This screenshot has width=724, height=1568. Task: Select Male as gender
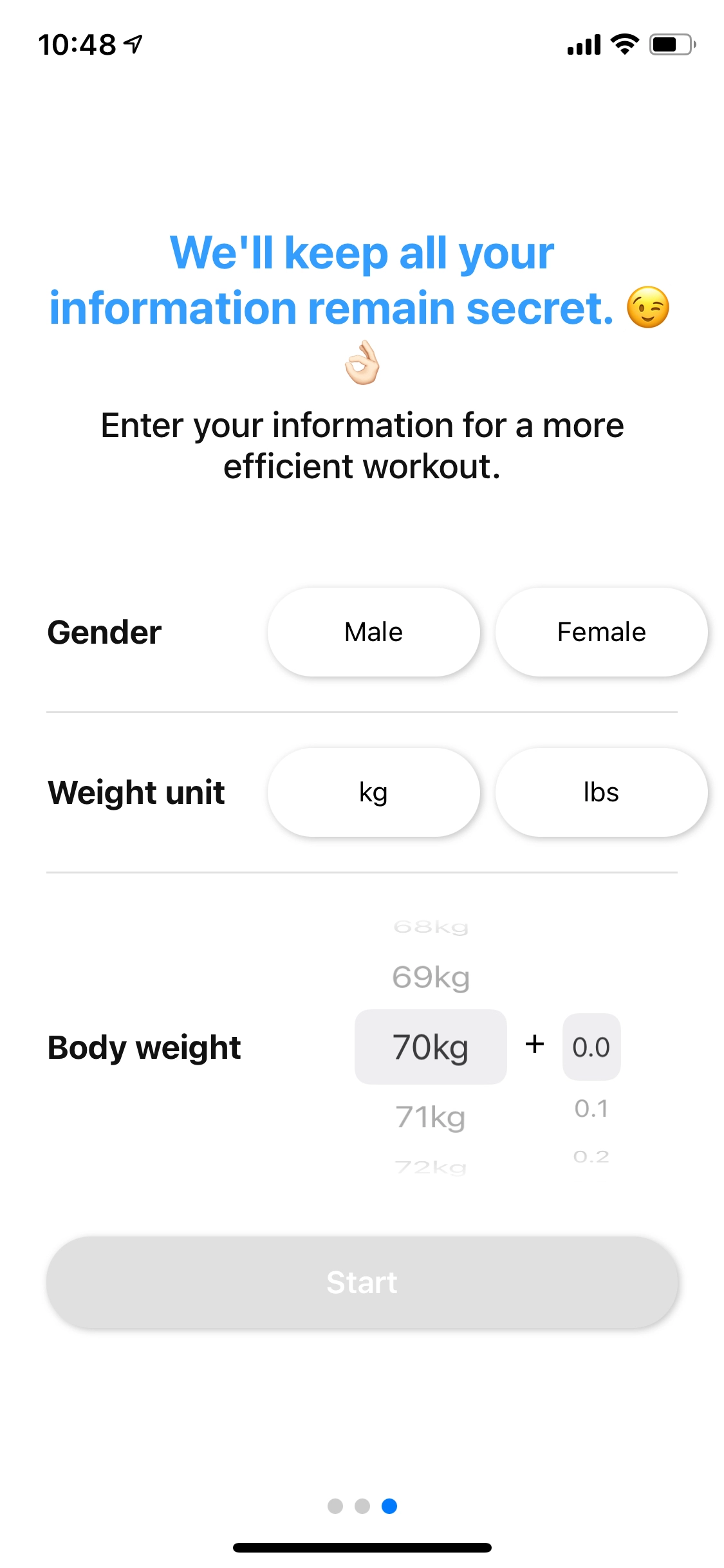(373, 632)
